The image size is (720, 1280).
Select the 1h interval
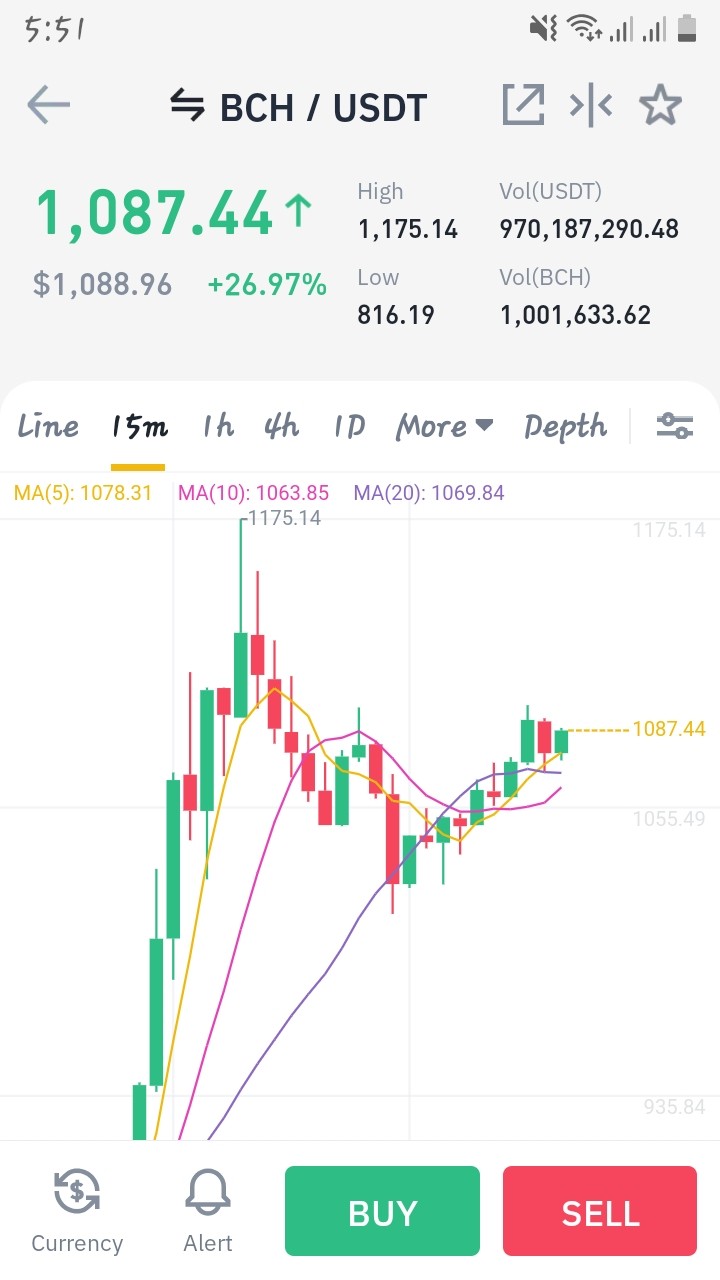(x=218, y=427)
